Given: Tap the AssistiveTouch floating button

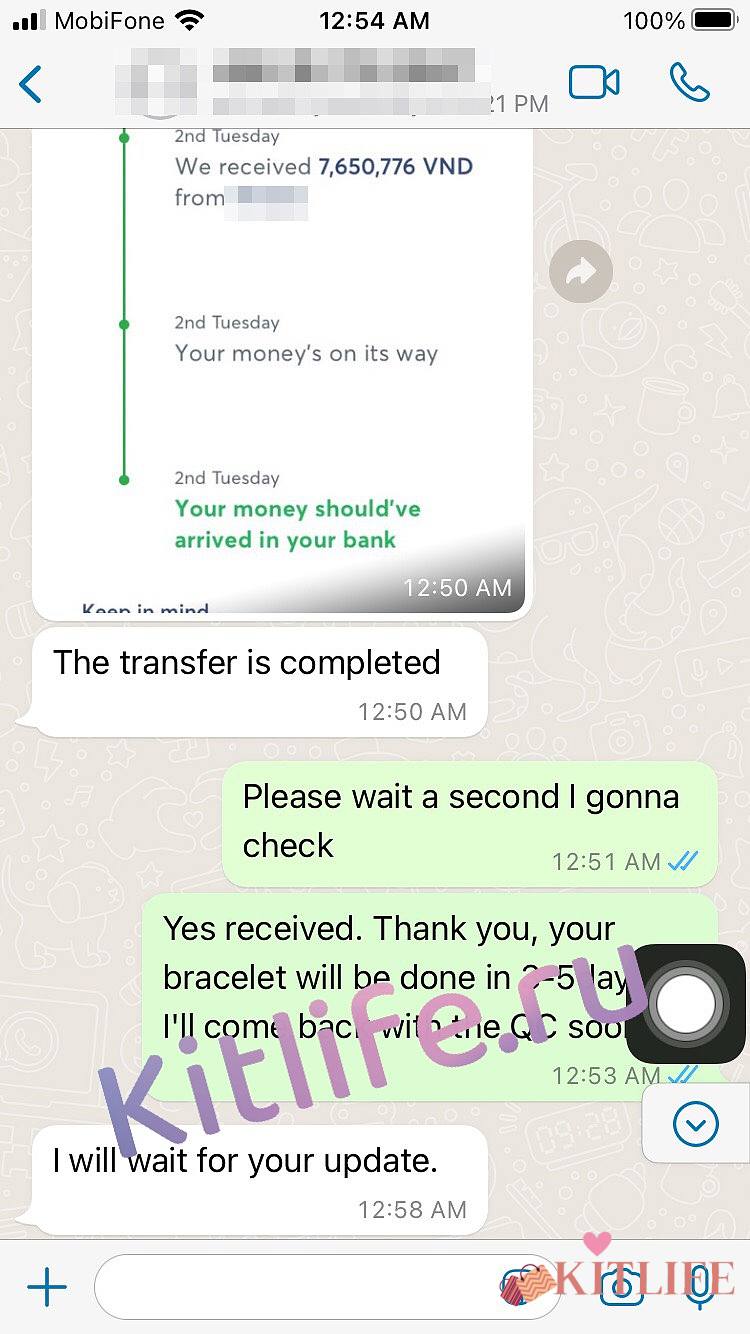Looking at the screenshot, I should [x=685, y=1003].
